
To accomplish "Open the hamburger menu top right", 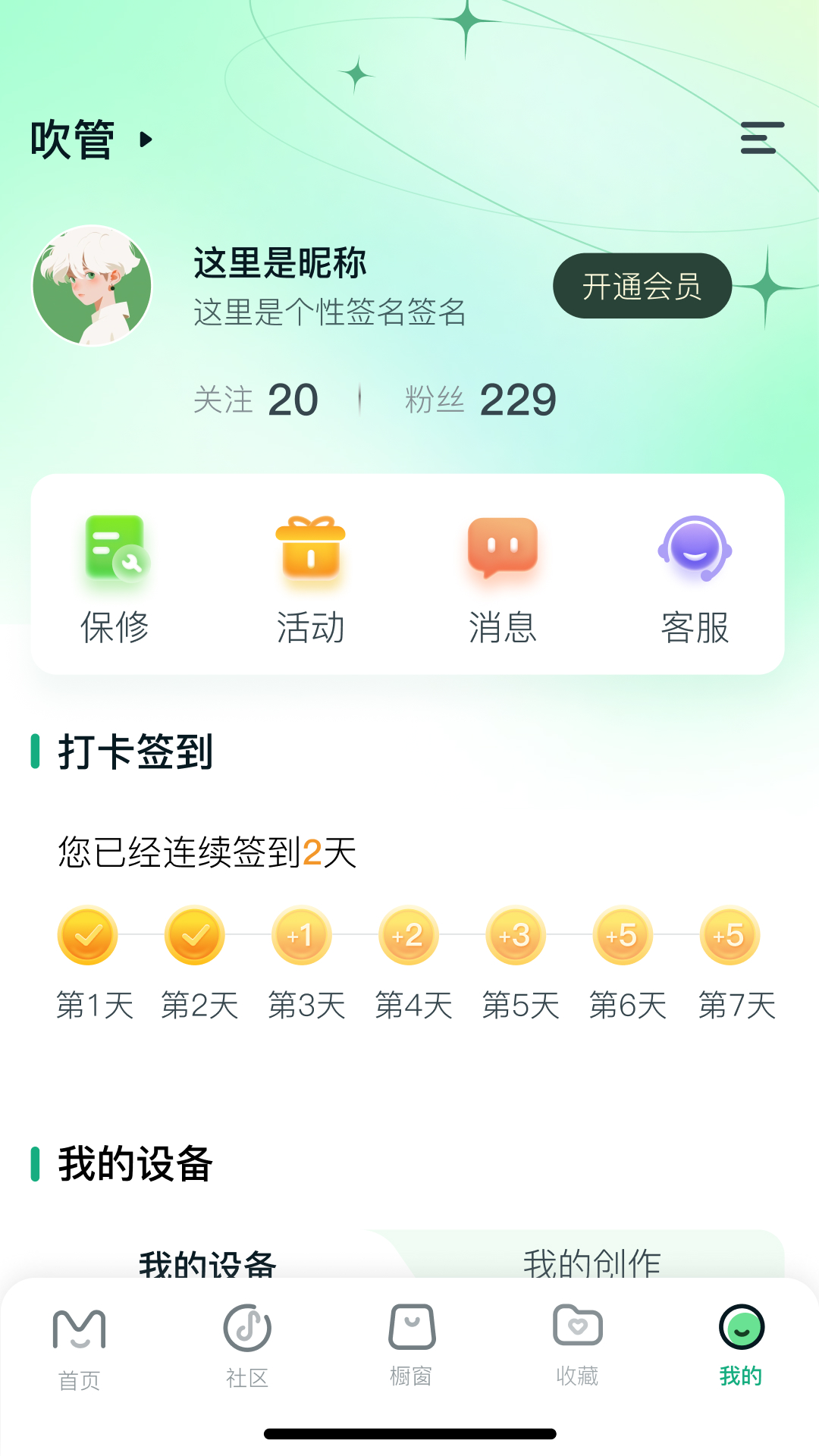I will [761, 139].
